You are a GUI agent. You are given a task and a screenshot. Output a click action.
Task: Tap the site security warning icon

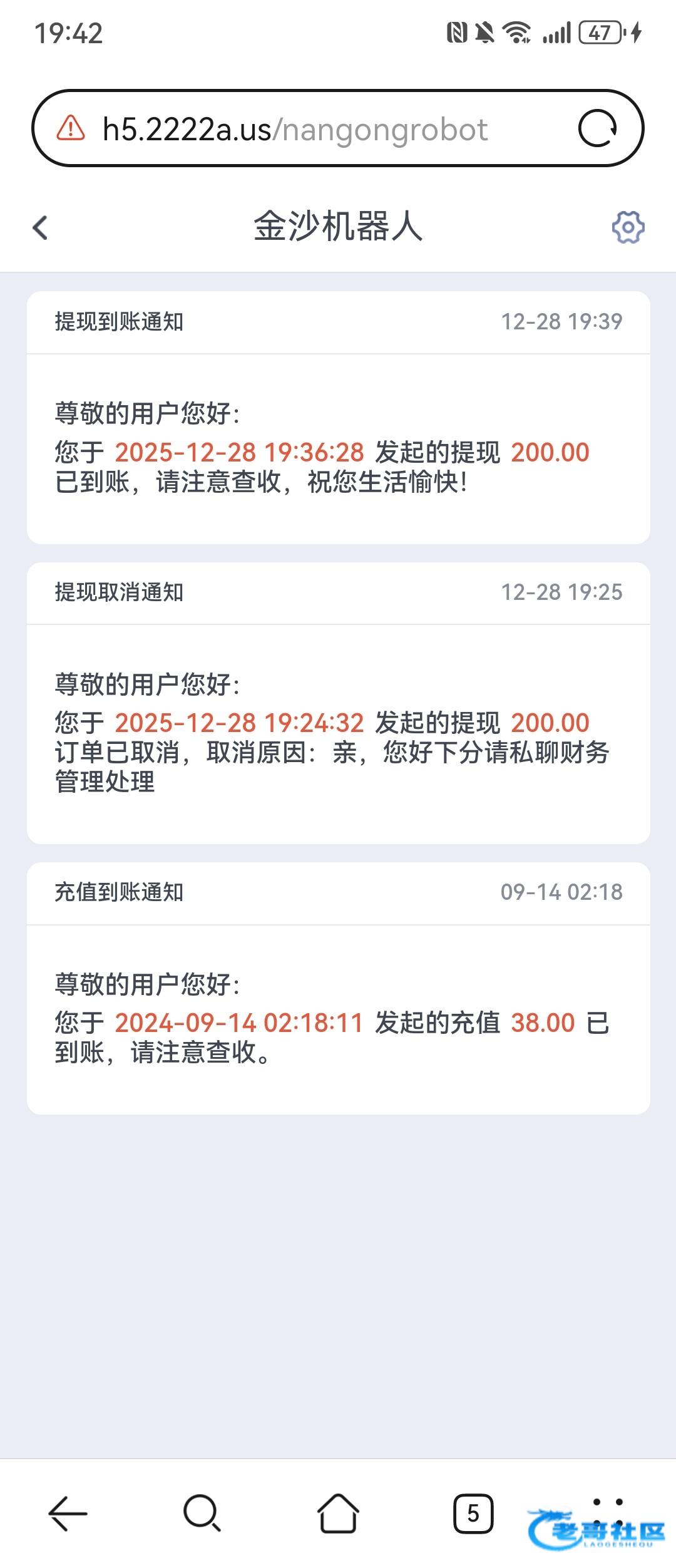click(x=71, y=128)
